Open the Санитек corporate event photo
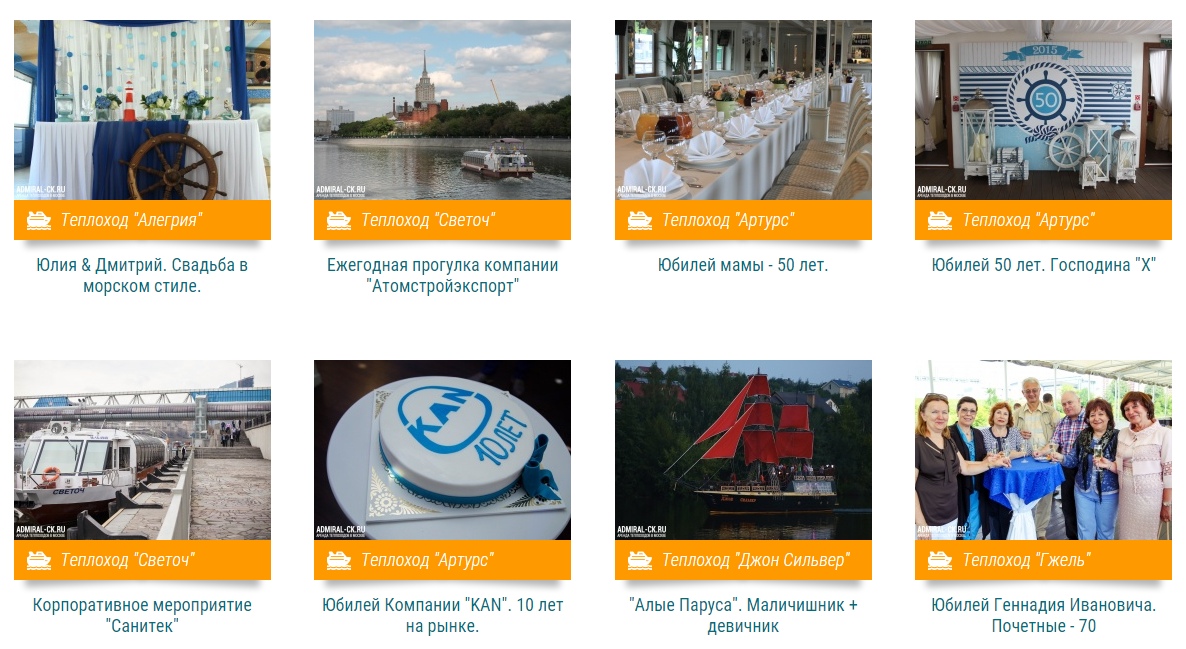Image resolution: width=1186 pixels, height=649 pixels. (x=142, y=450)
